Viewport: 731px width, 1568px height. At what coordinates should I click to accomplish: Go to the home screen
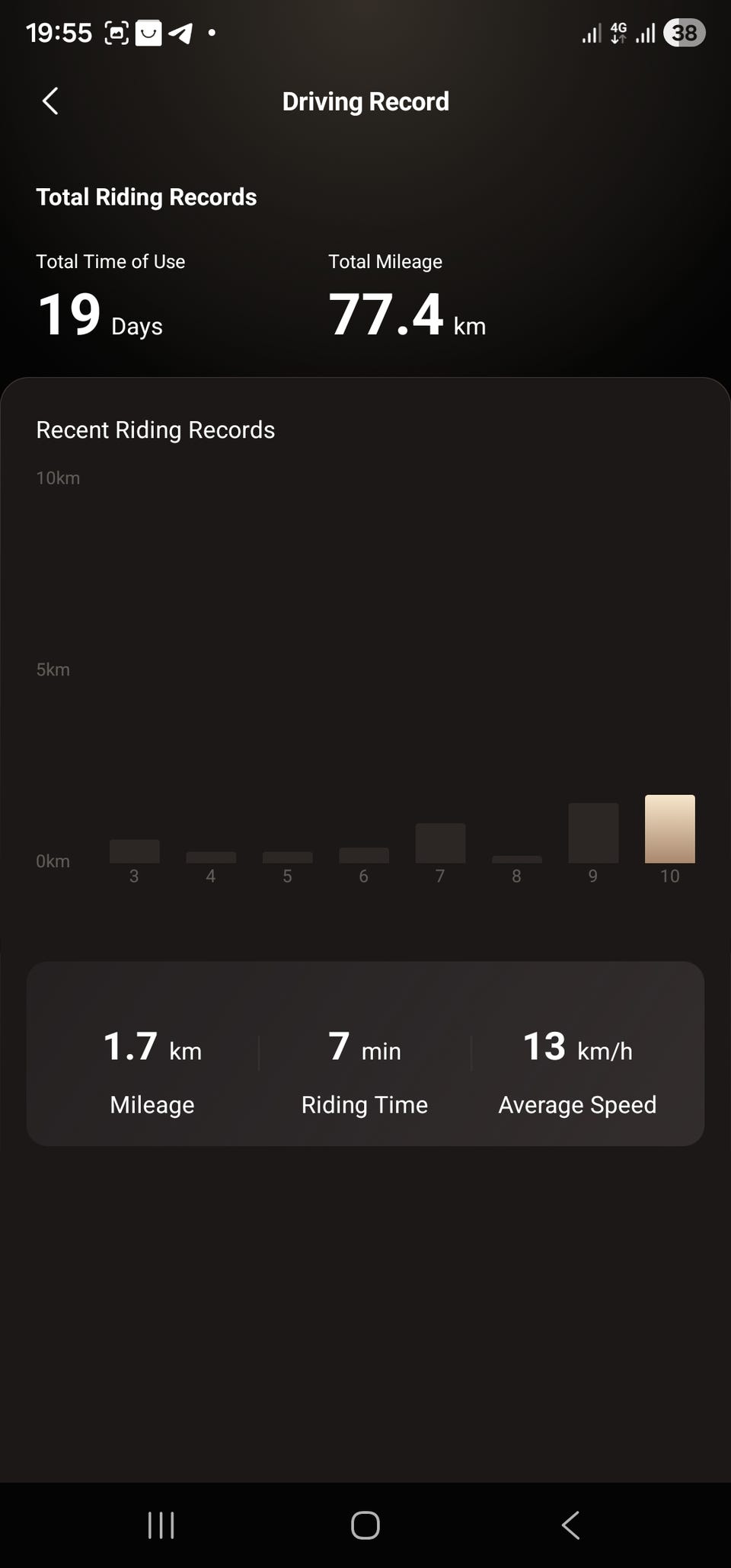click(365, 1525)
